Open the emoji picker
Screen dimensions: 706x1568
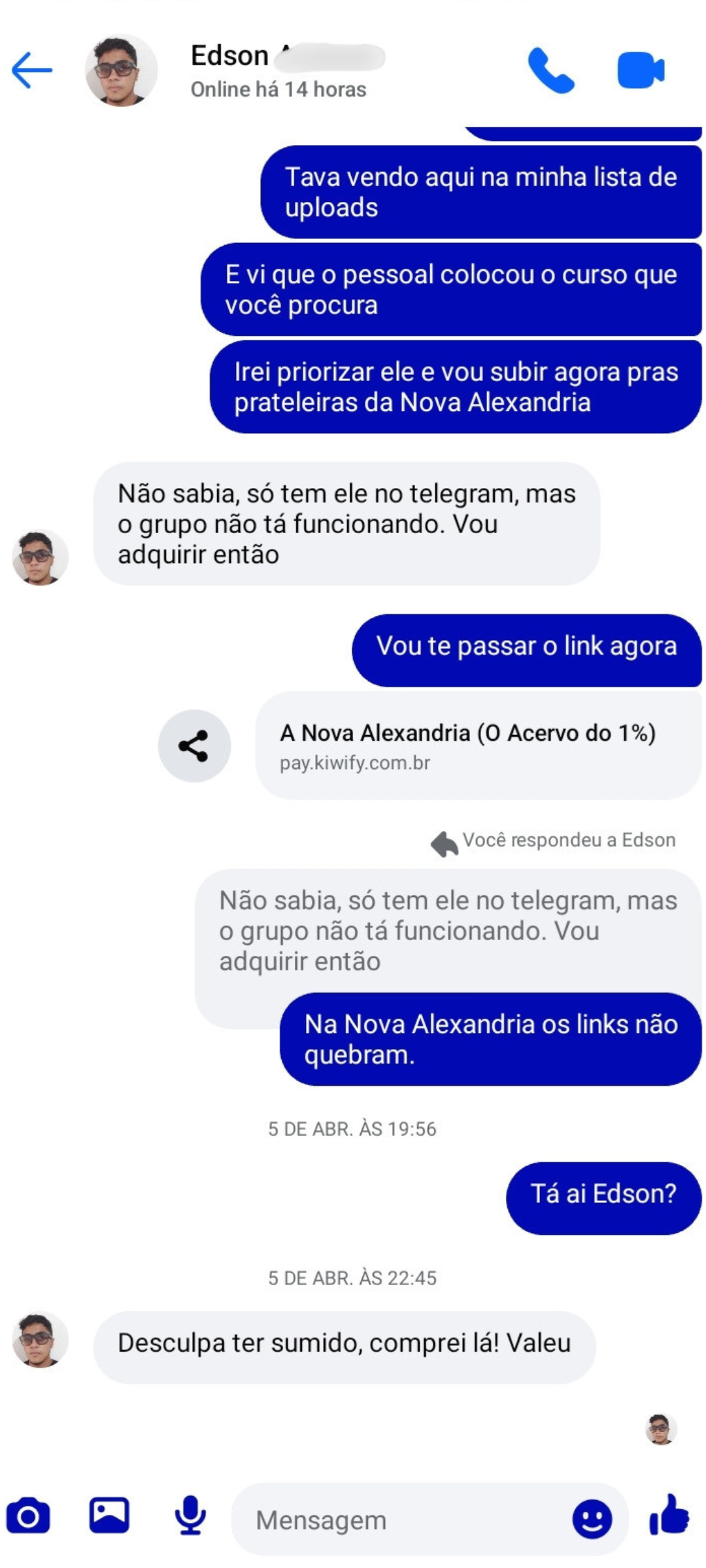tap(592, 1519)
